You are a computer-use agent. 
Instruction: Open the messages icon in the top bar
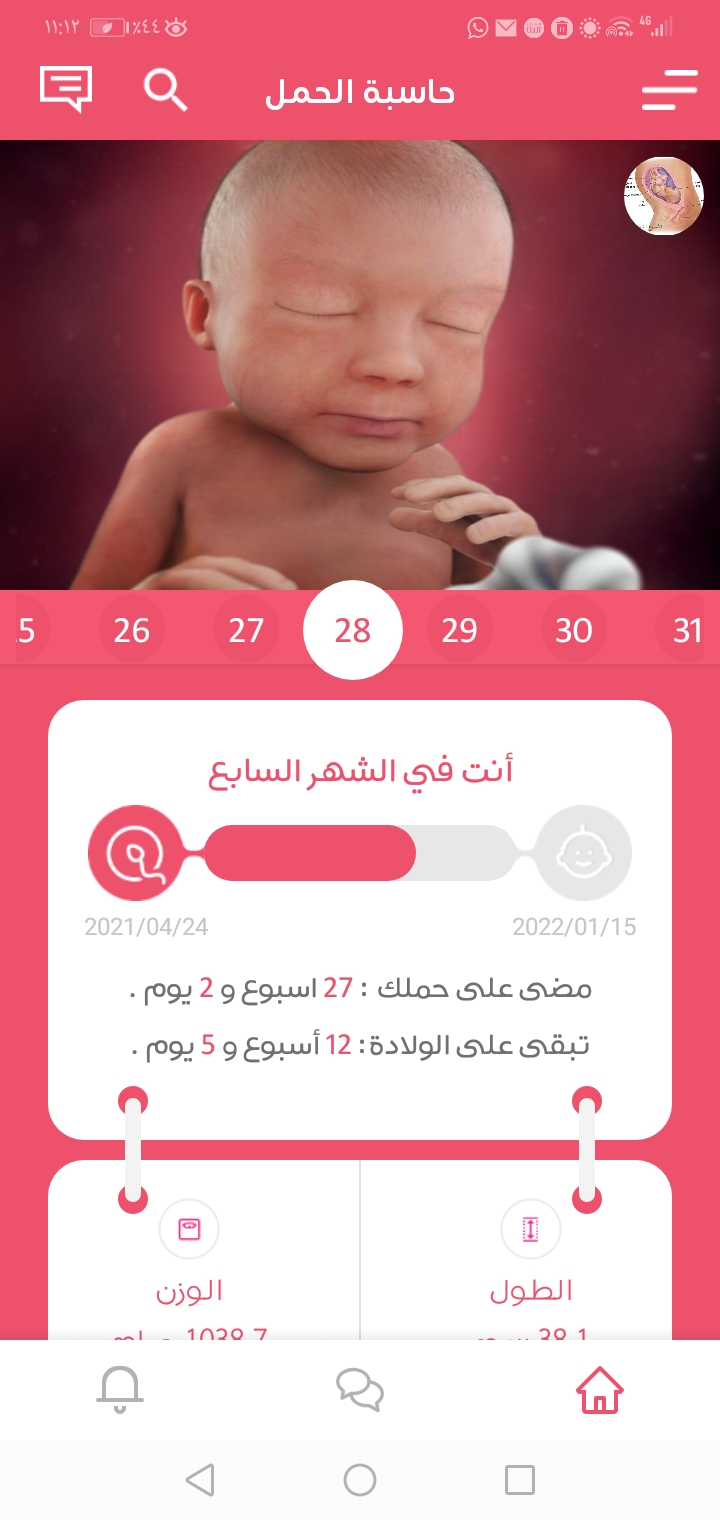click(66, 90)
